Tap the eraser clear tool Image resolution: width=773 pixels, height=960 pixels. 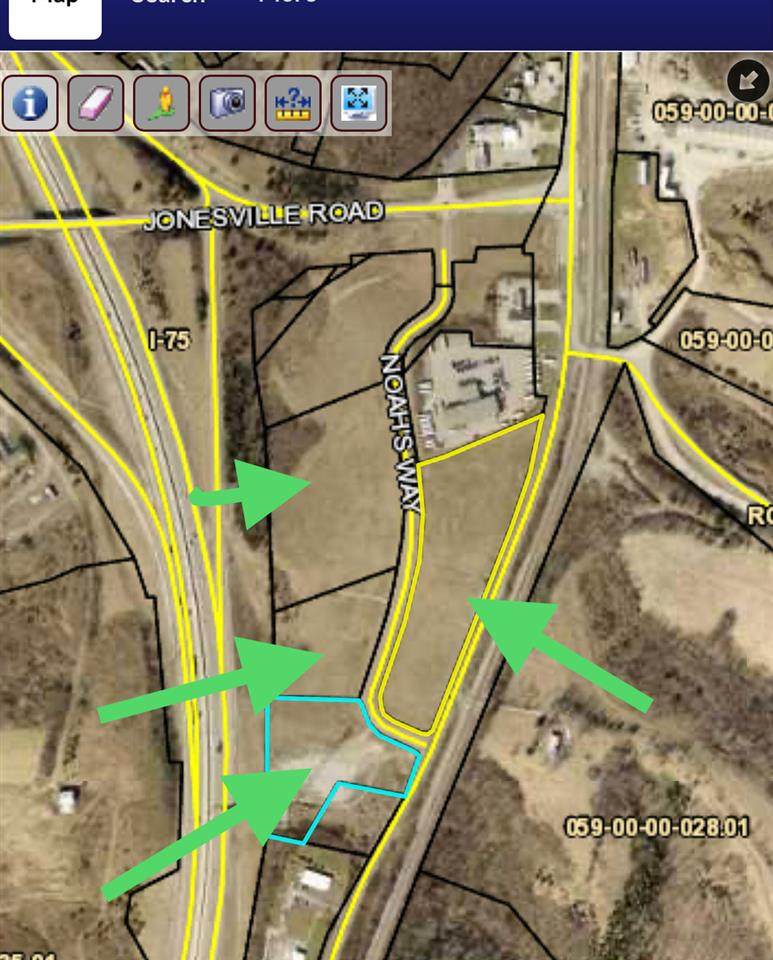point(96,103)
